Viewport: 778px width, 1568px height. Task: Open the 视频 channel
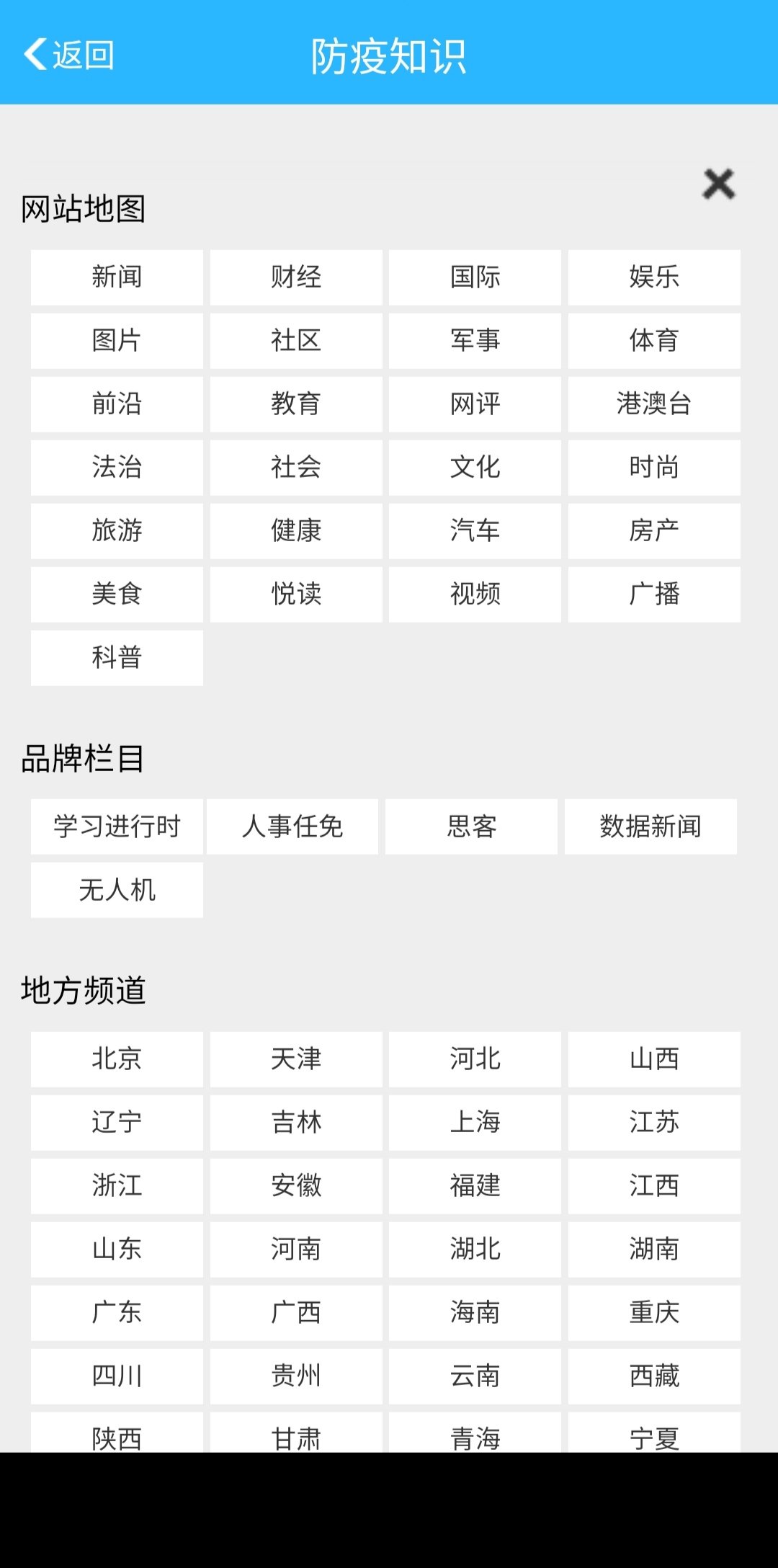point(475,594)
